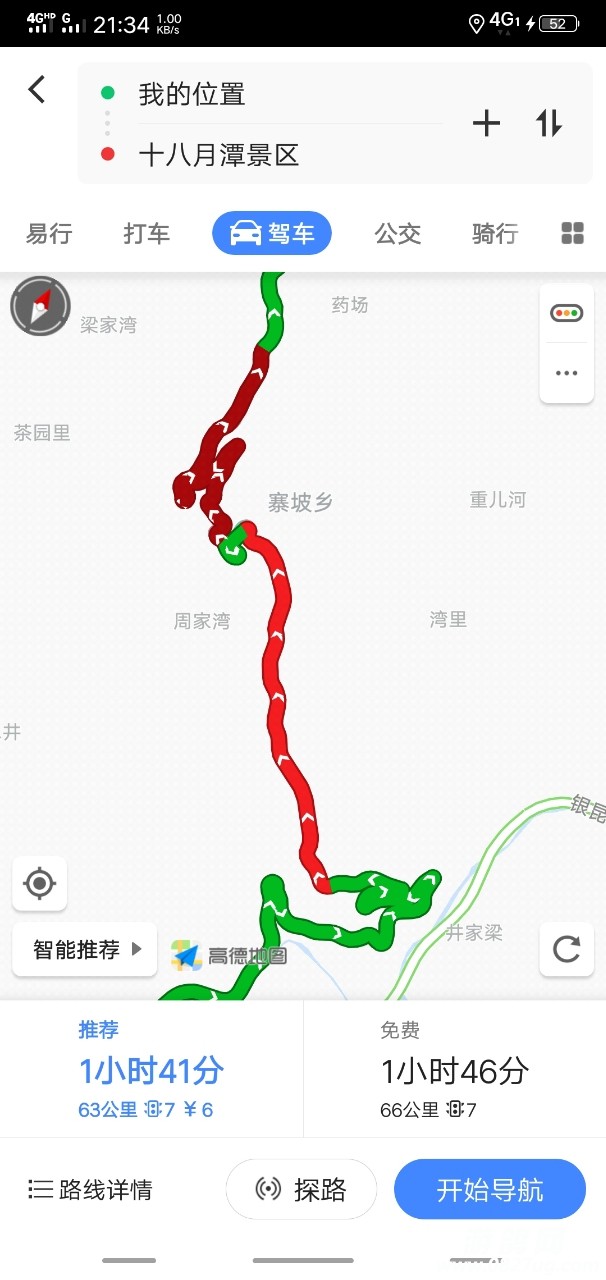Open more travel modes grid
The width and height of the screenshot is (606, 1280).
coord(572,234)
